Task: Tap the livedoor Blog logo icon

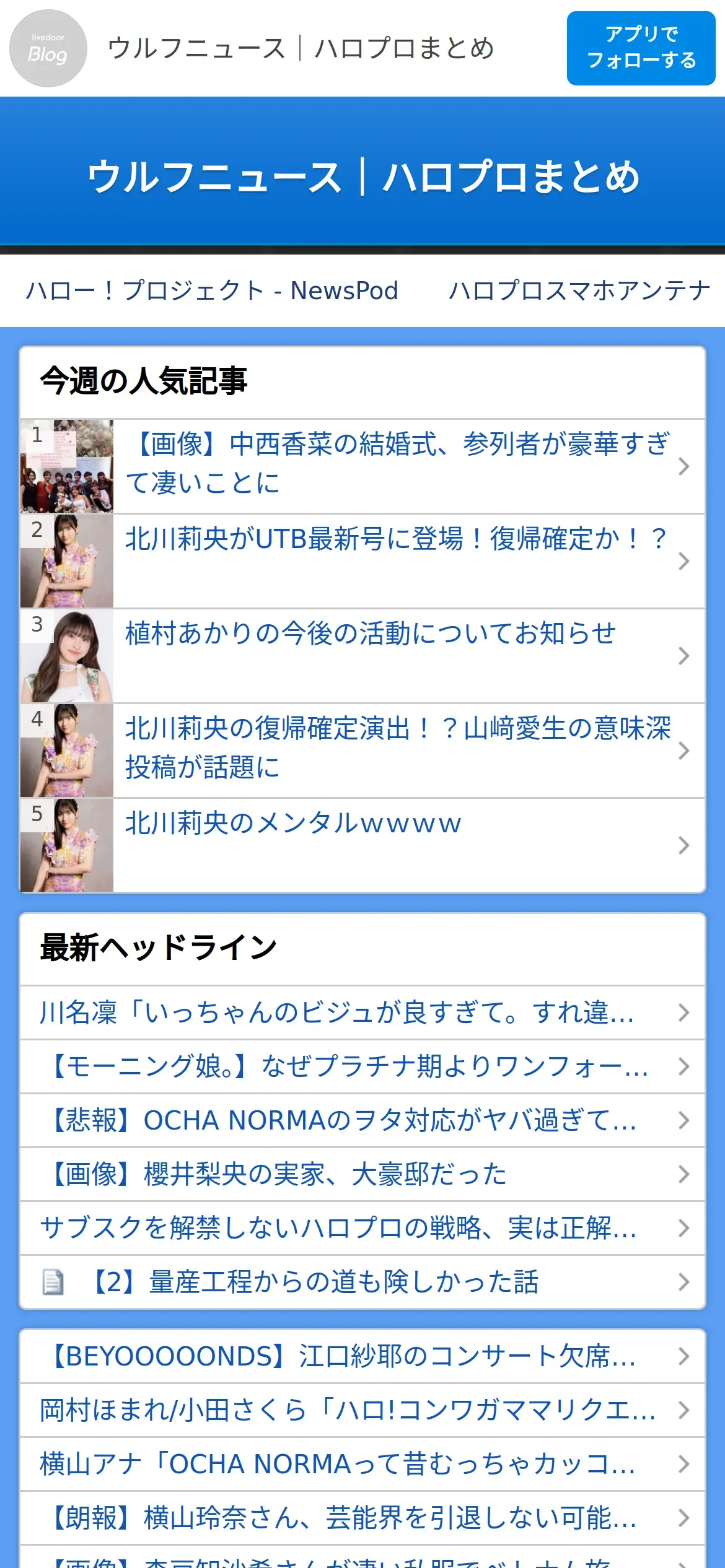Action: (48, 48)
